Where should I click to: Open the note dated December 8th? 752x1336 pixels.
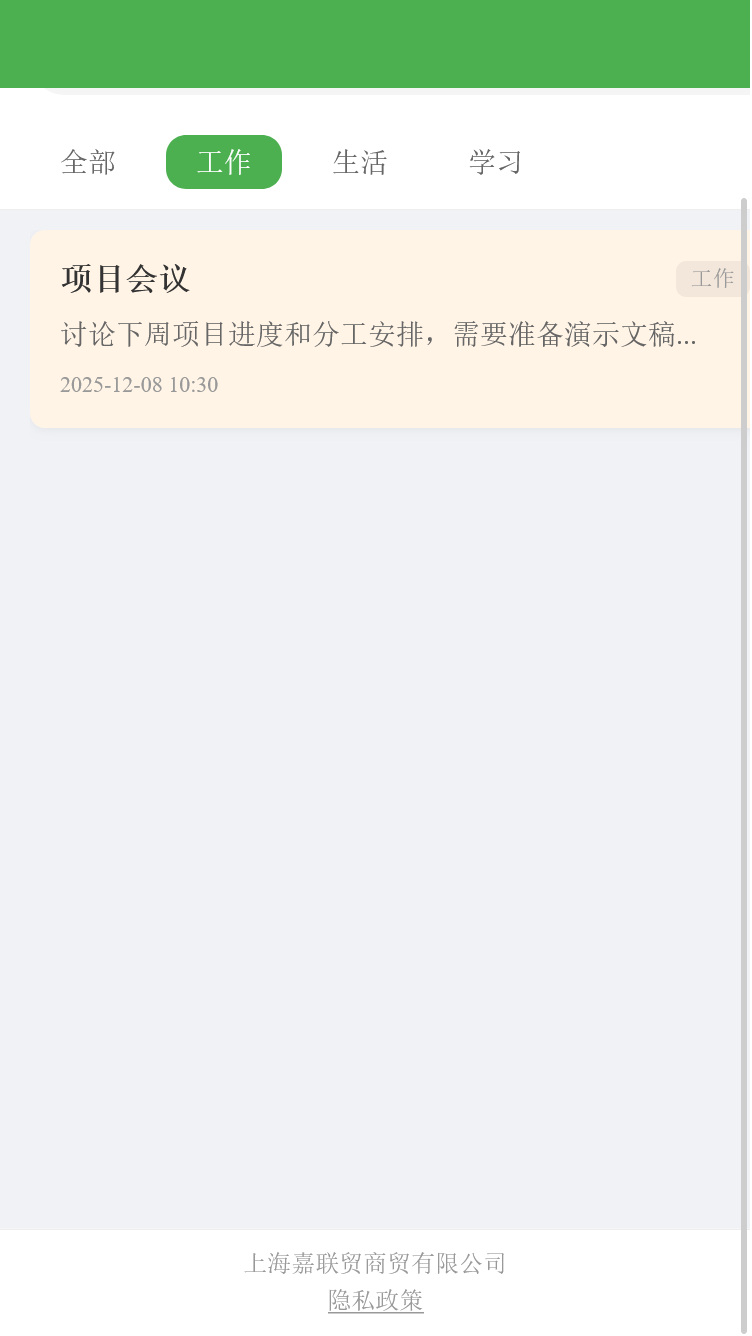[x=380, y=328]
